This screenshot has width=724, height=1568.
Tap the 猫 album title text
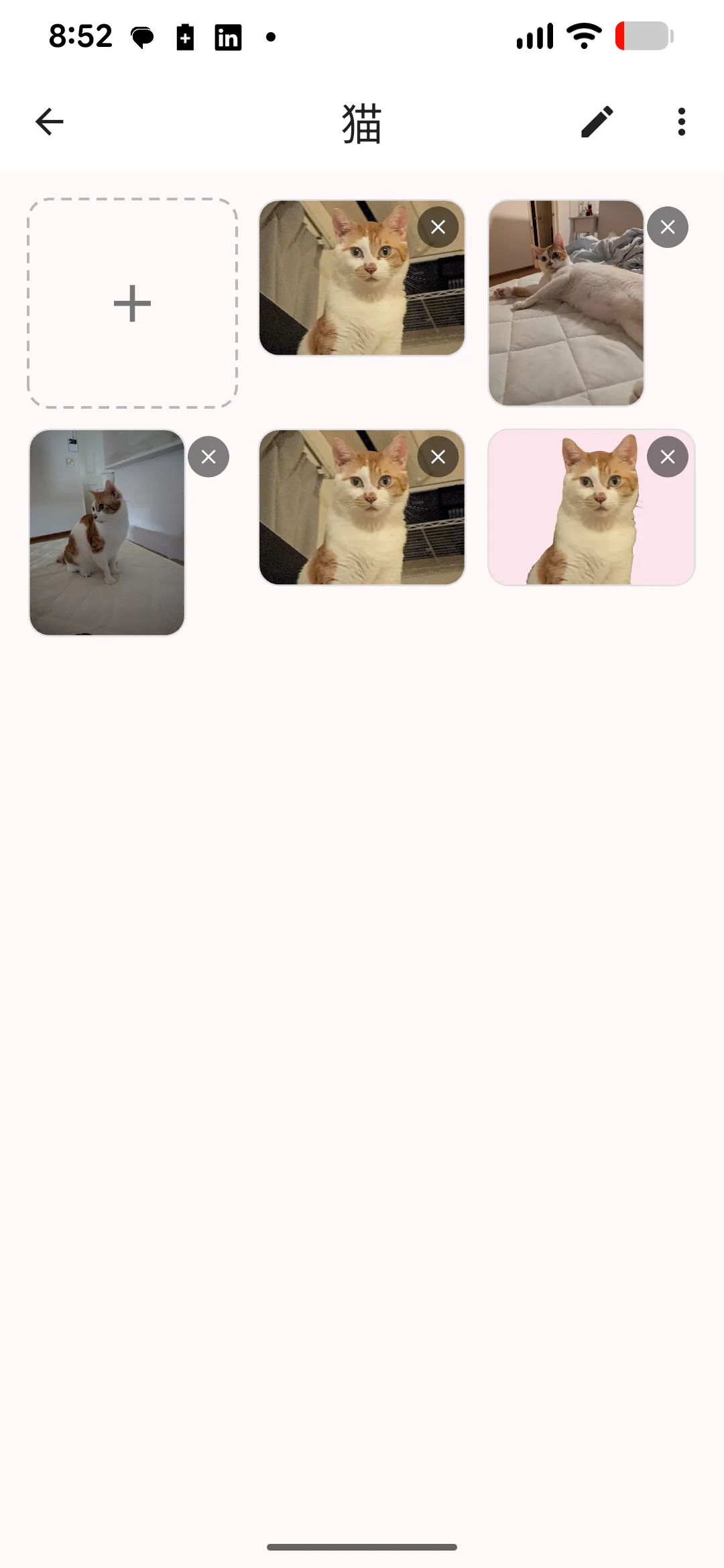361,124
